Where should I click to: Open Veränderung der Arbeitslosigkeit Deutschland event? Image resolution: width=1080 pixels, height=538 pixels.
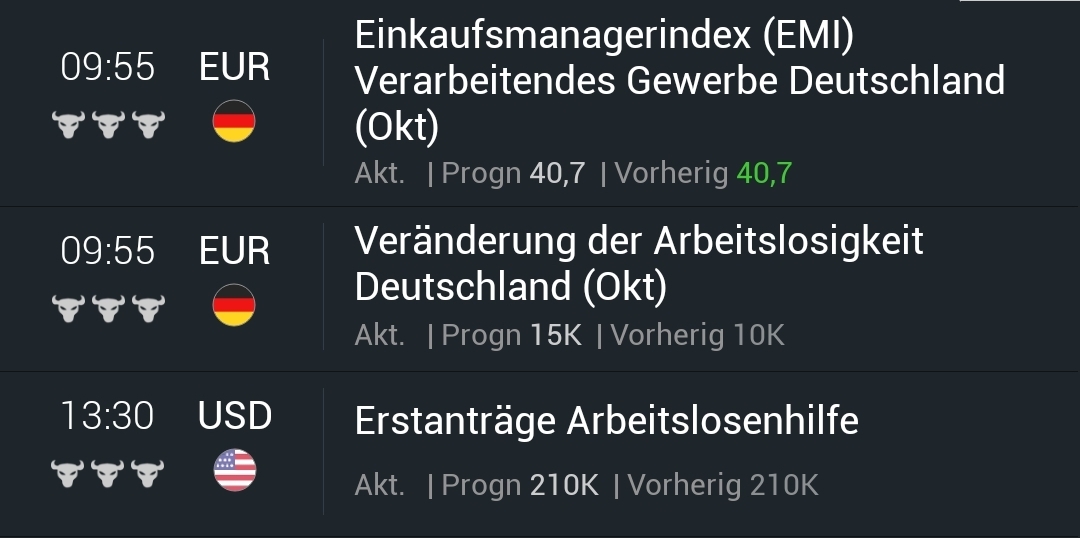pos(638,264)
